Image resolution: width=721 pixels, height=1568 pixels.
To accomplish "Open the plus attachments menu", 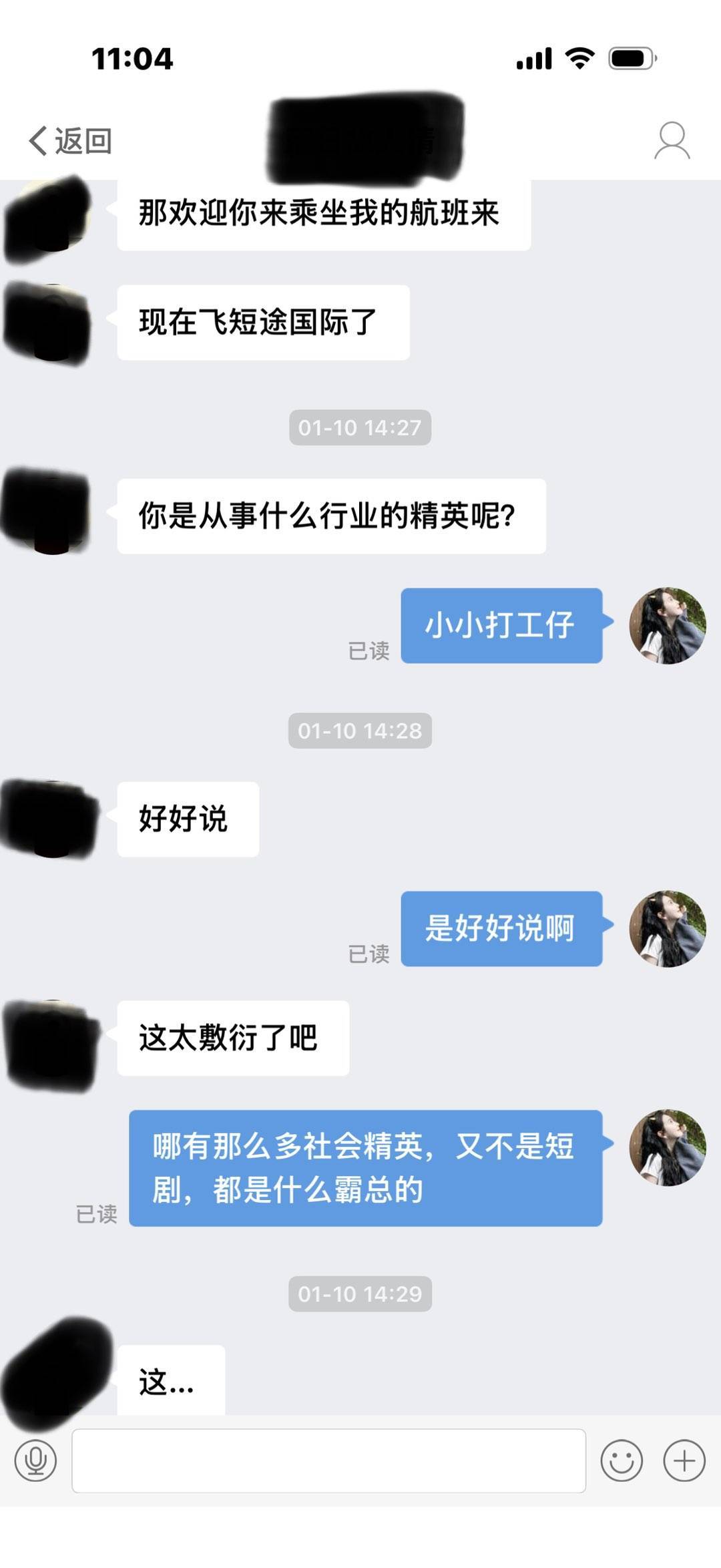I will (684, 1460).
